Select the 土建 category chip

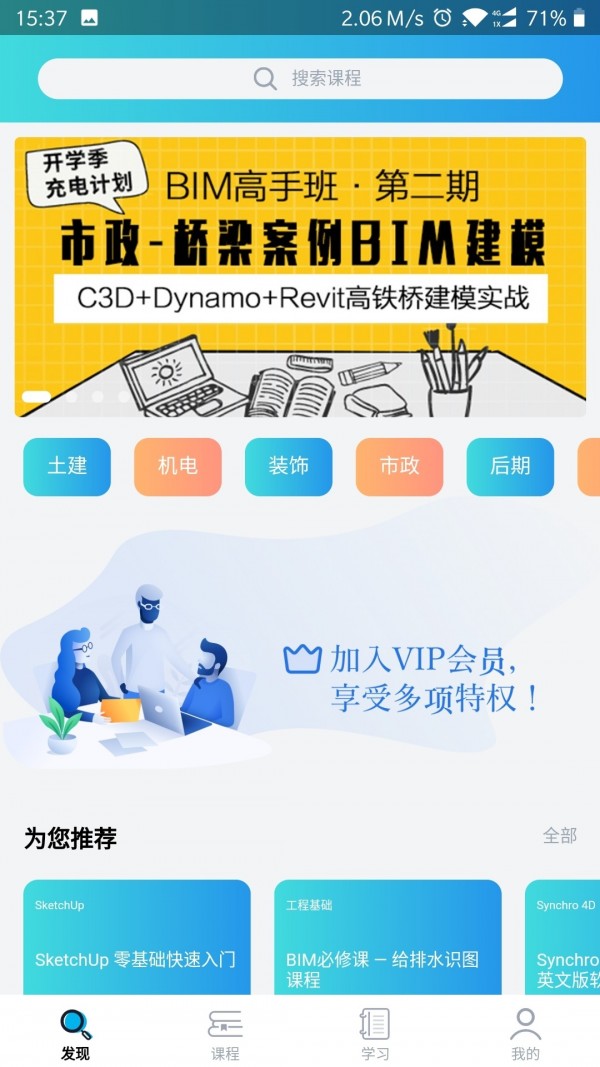67,466
